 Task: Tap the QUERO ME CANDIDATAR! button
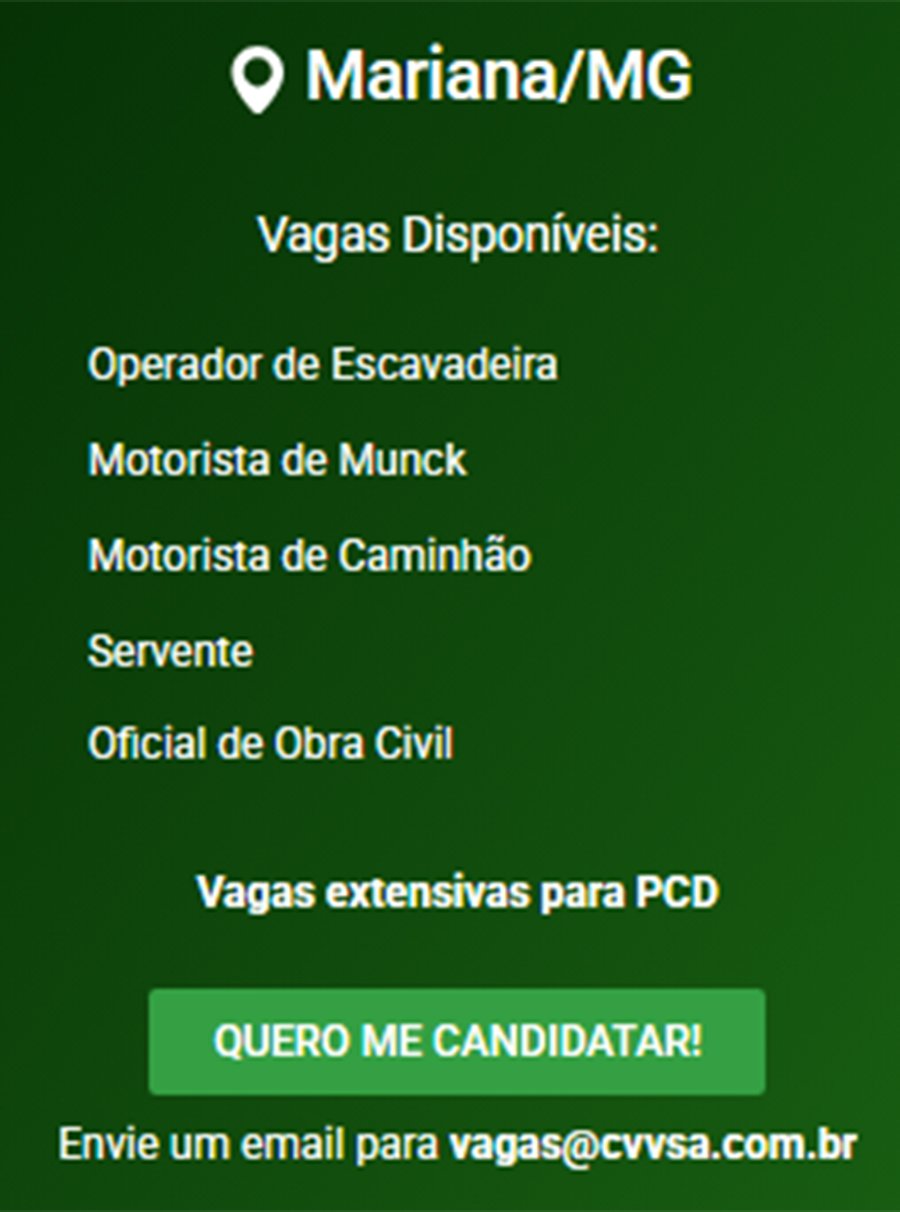point(457,1041)
